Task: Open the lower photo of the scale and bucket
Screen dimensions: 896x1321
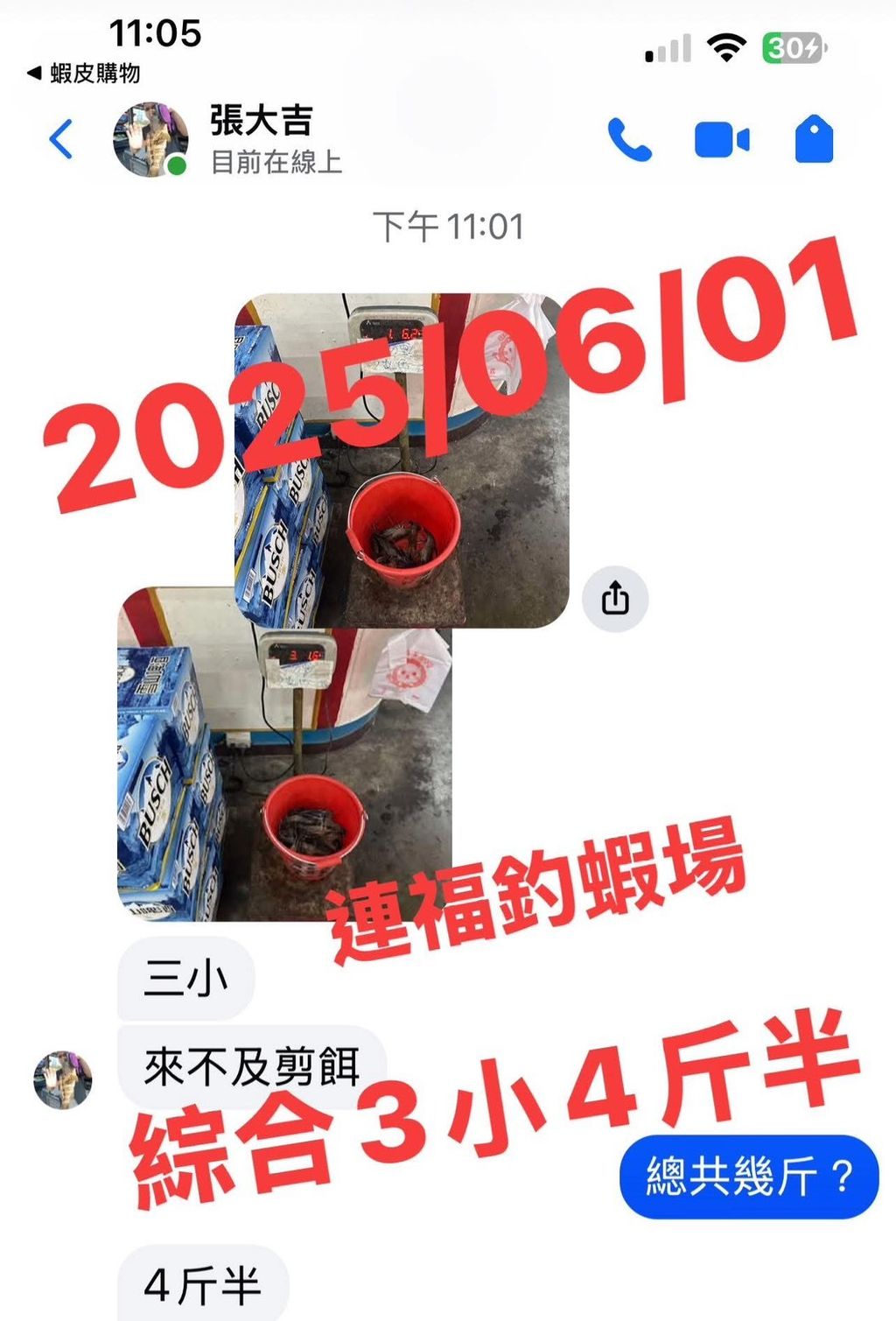Action: [284, 754]
